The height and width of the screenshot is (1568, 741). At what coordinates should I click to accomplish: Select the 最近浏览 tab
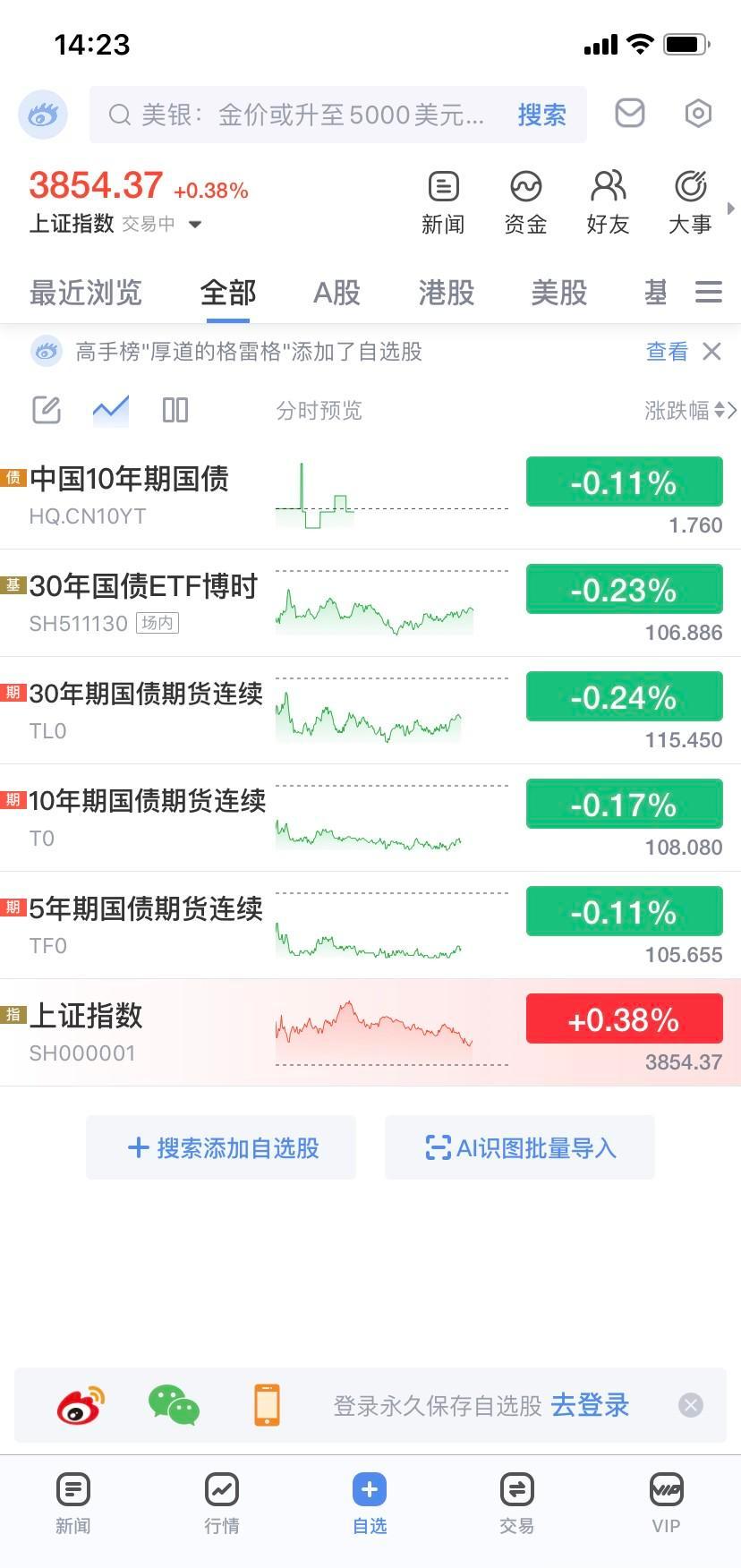point(86,293)
